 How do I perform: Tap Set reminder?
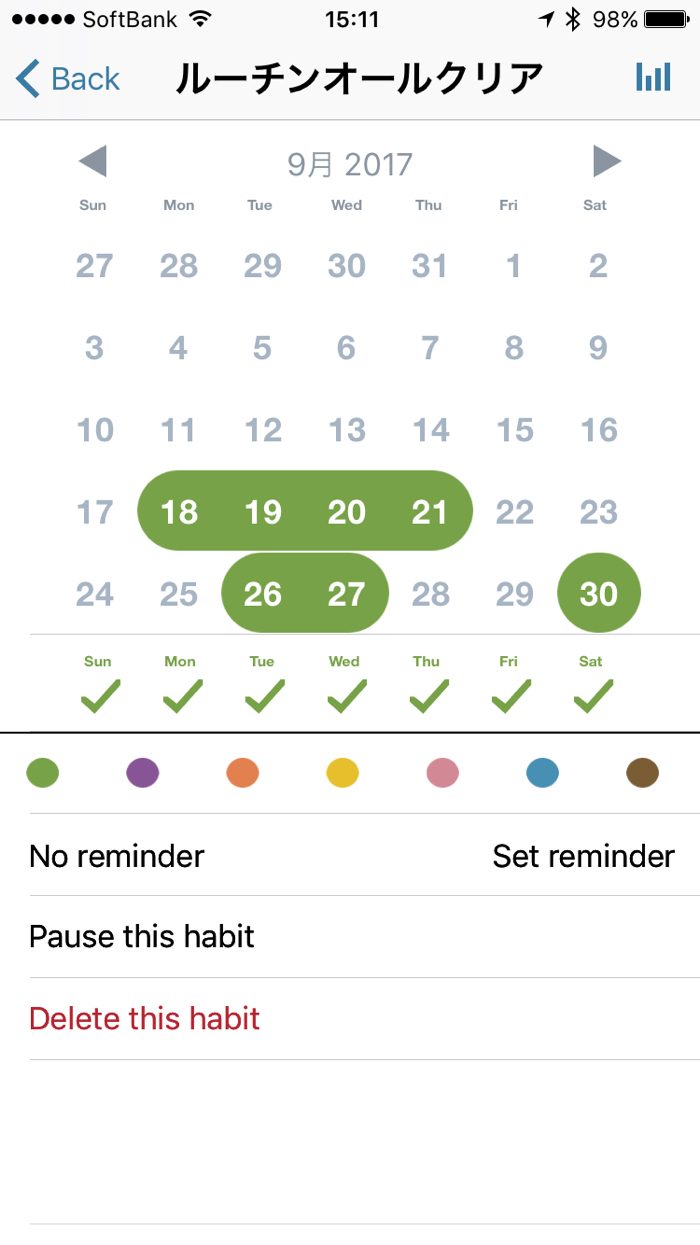(583, 856)
